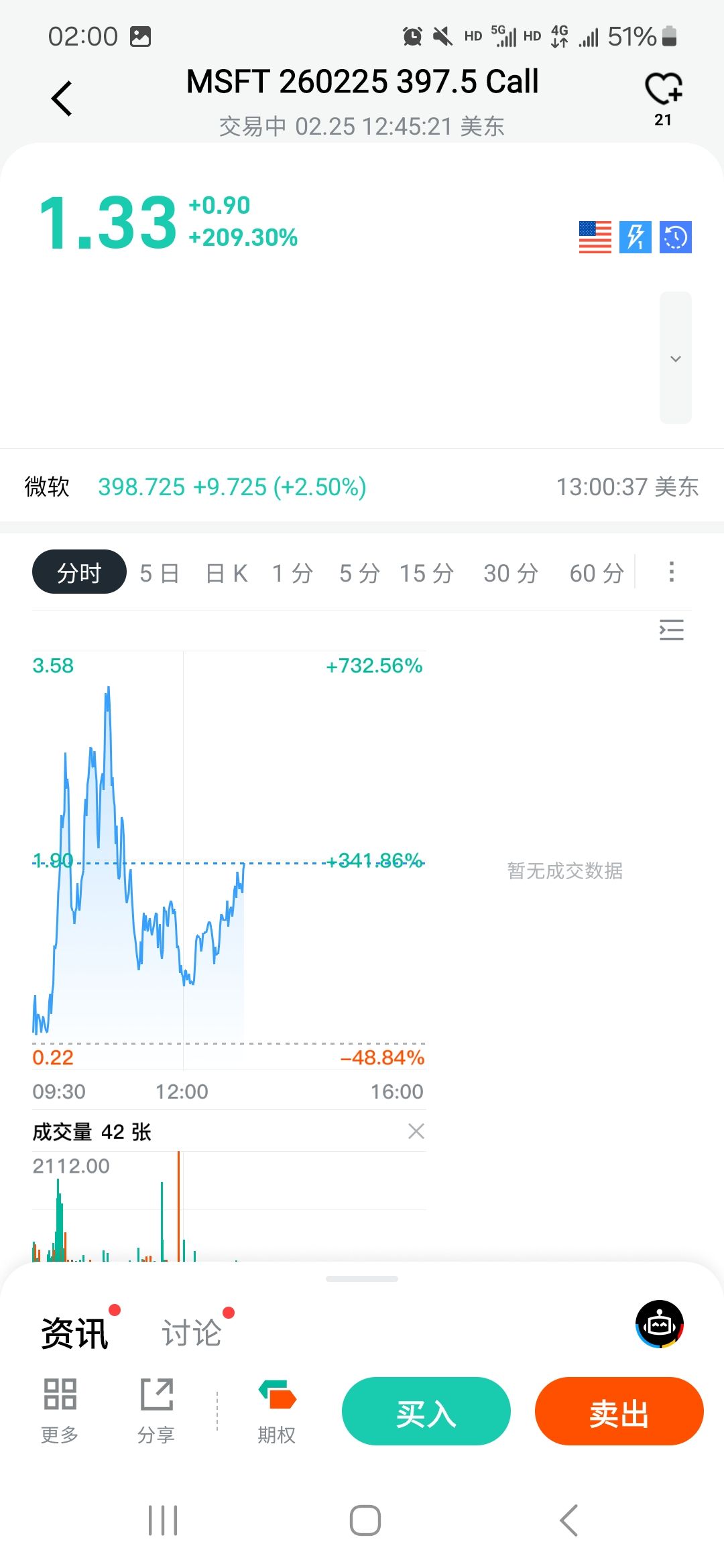Select the 60分 chart interval
The height and width of the screenshot is (1568, 724).
(597, 574)
